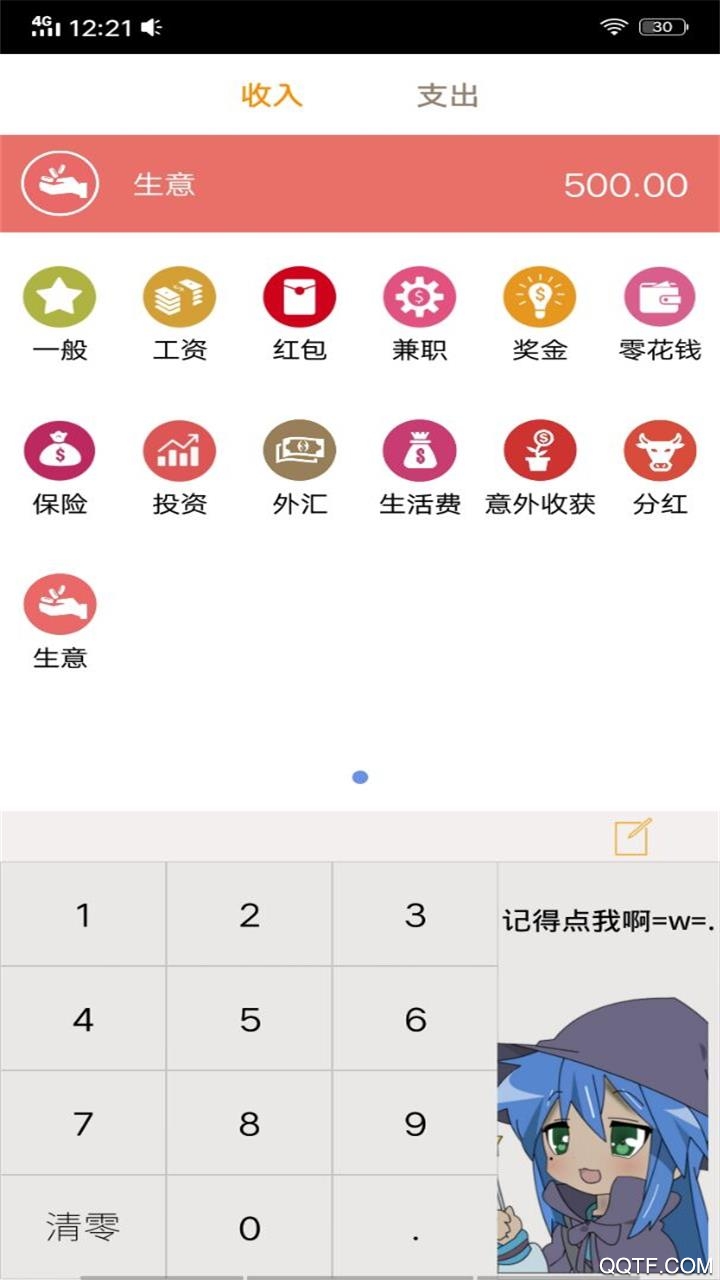Tap the 清零 clear key
This screenshot has width=720, height=1280.
[83, 1227]
